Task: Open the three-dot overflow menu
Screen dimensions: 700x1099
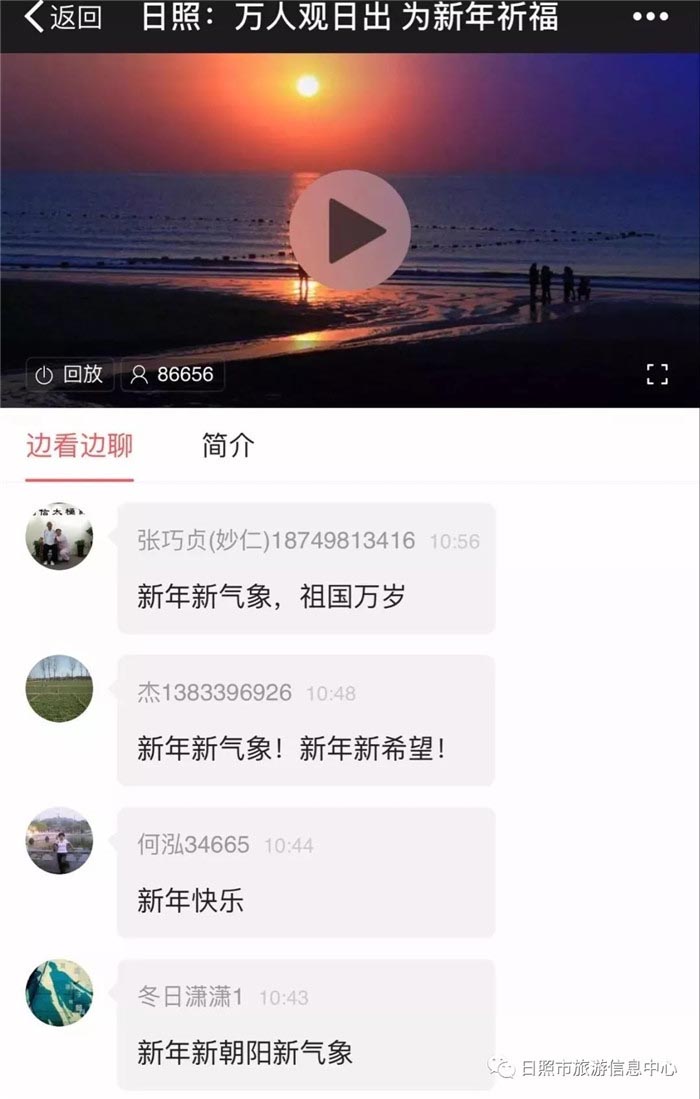Action: click(650, 17)
